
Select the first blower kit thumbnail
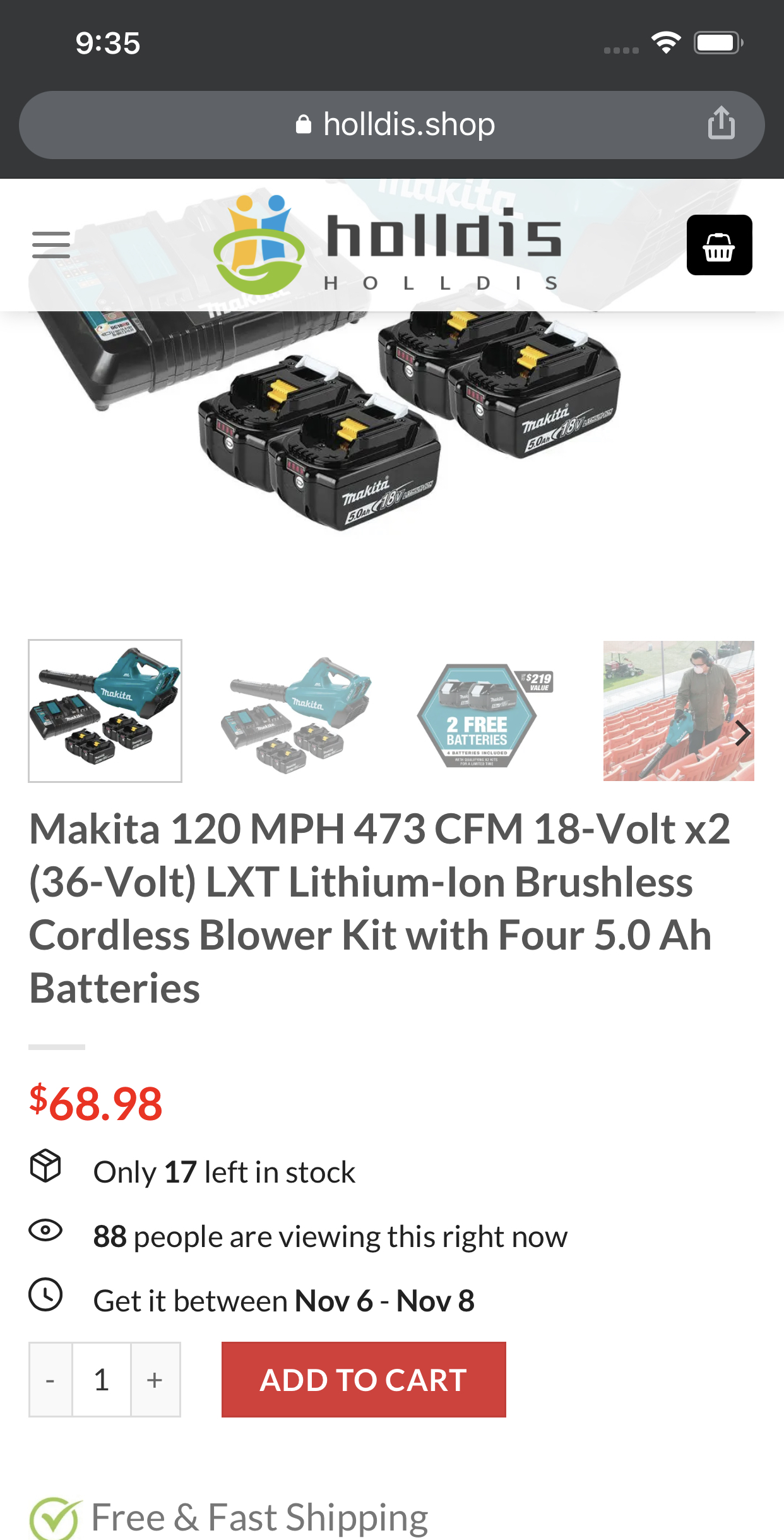(105, 710)
